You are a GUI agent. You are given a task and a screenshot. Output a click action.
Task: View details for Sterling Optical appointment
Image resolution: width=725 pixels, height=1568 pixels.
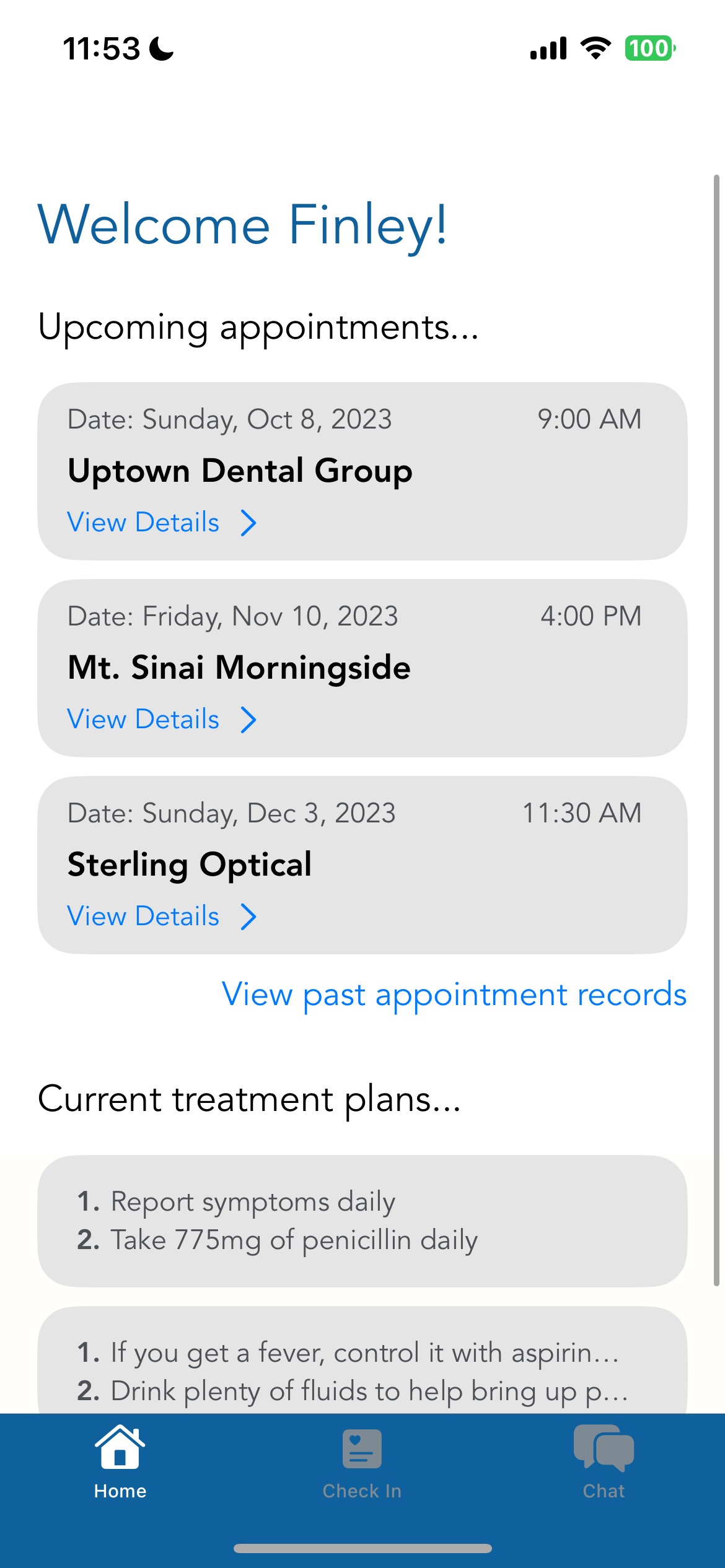[x=161, y=917]
